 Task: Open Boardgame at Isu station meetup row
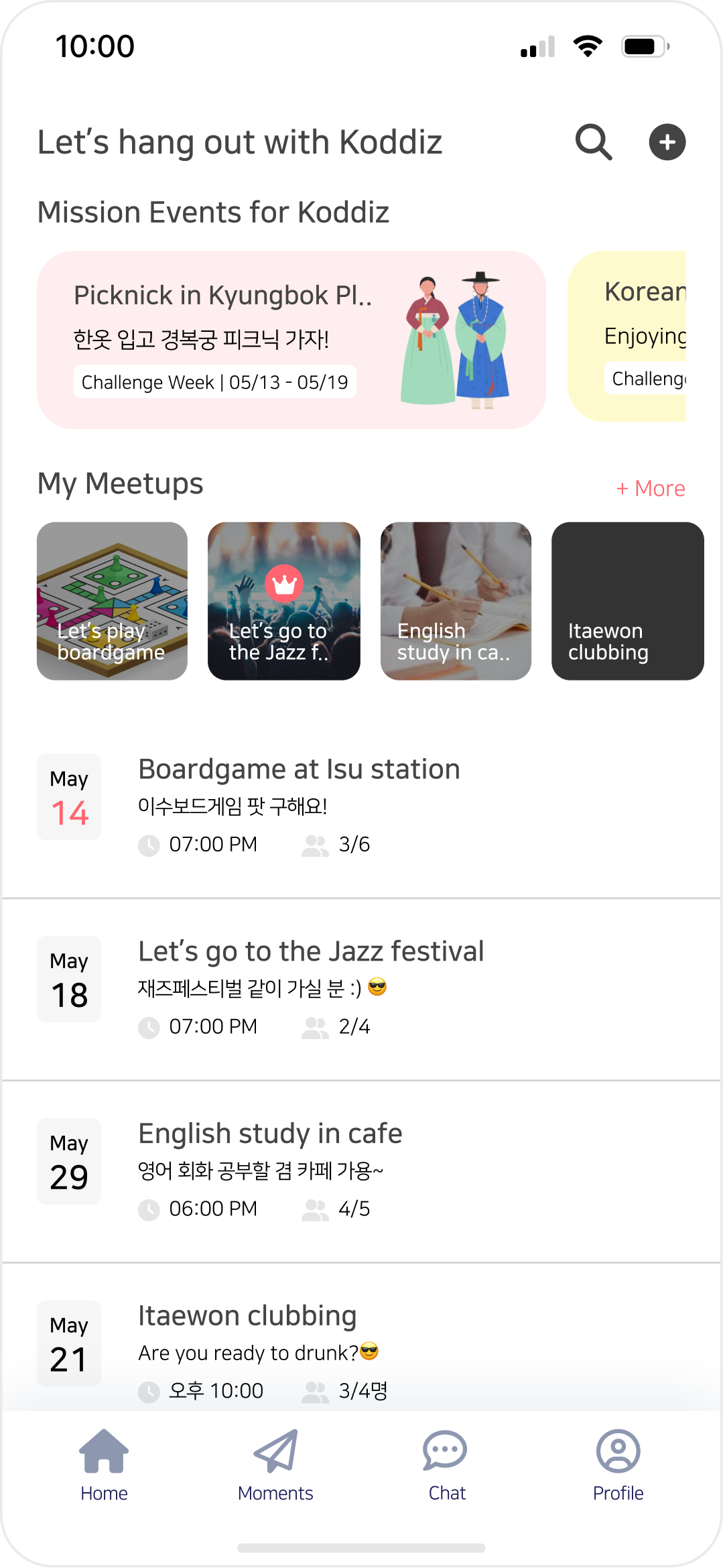[x=362, y=806]
